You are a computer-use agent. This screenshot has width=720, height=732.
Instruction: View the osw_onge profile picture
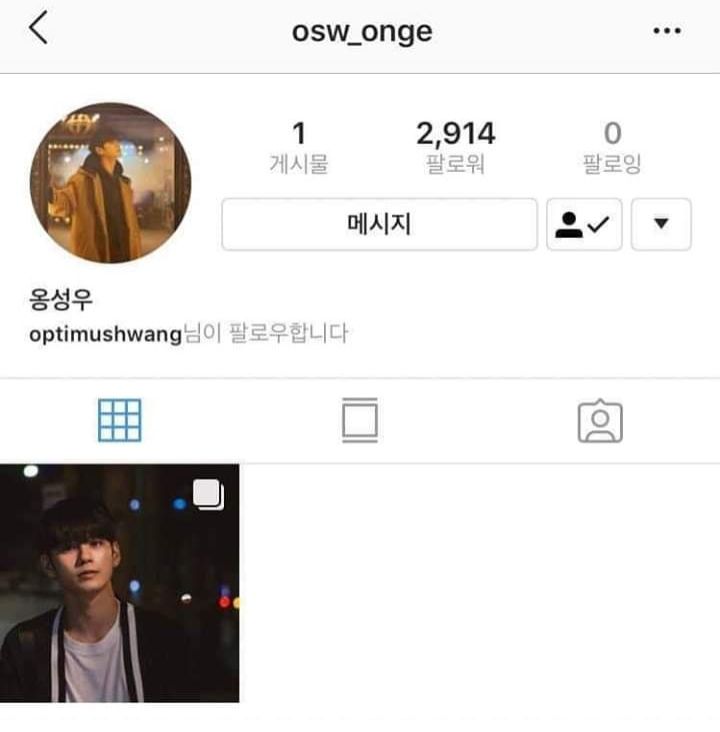110,182
